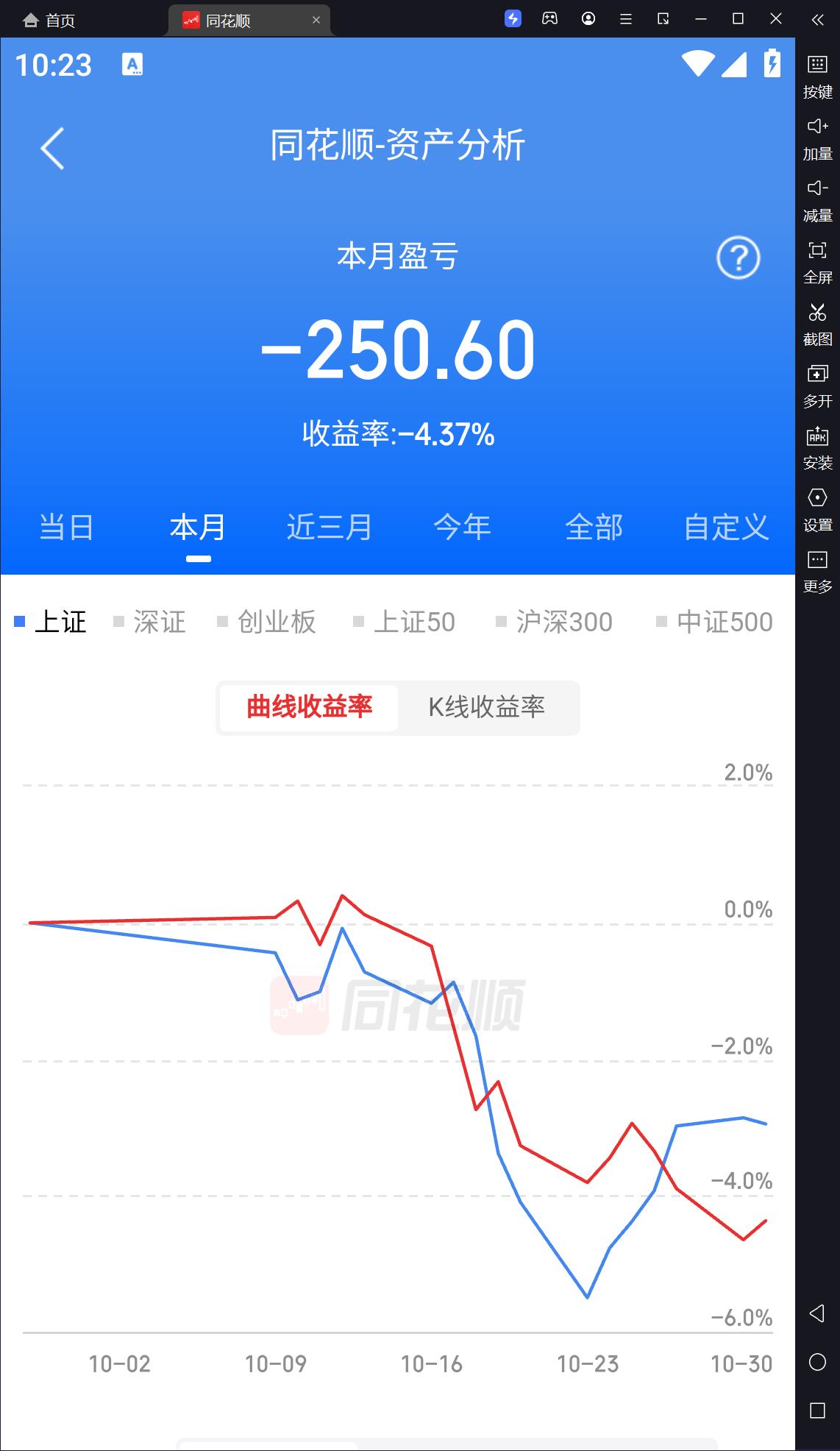Compare against 深证 index
840x1451 pixels.
tap(151, 622)
